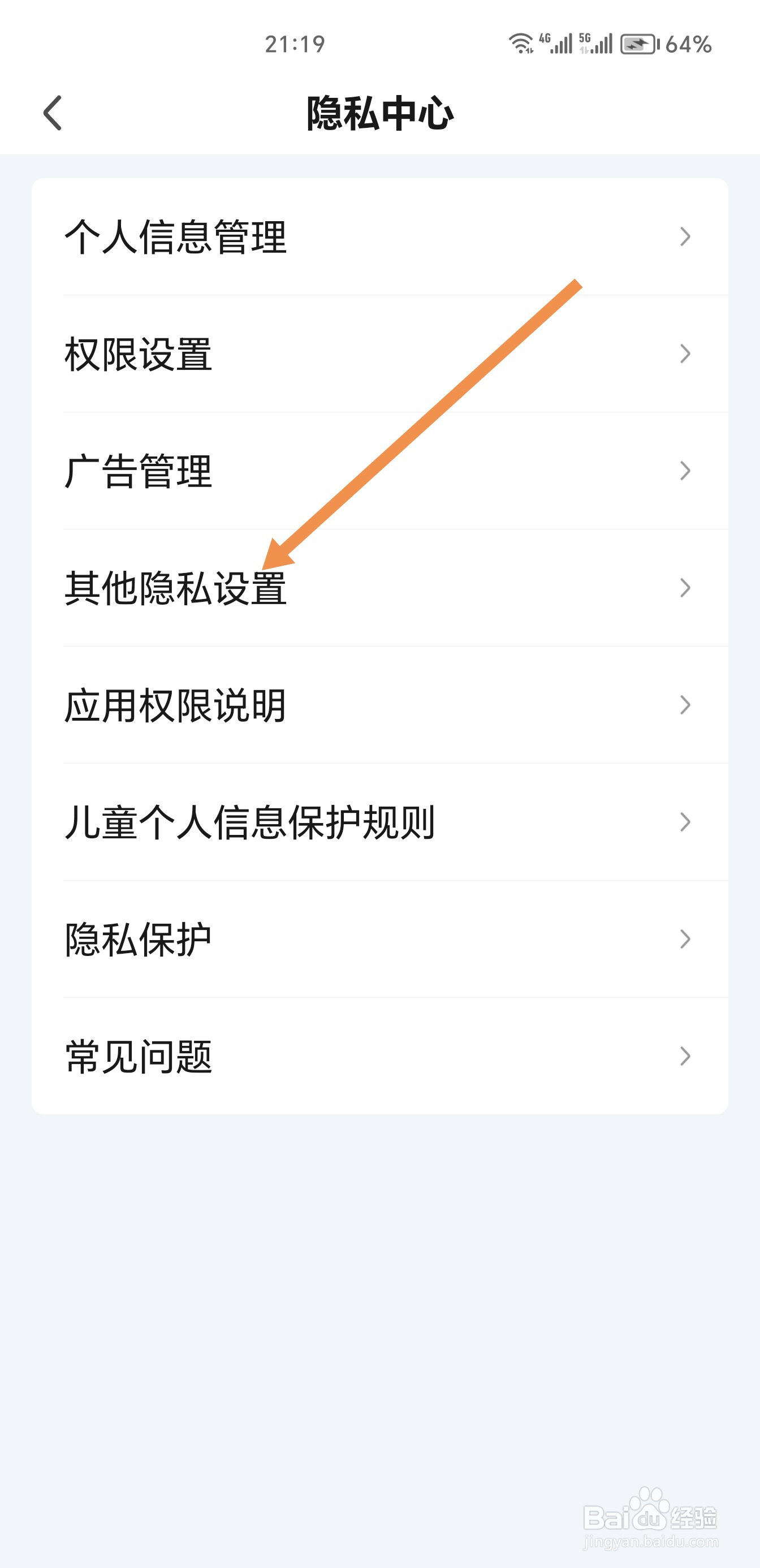Tap the clock showing 21:19
Viewport: 760px width, 1568px height.
(x=294, y=42)
